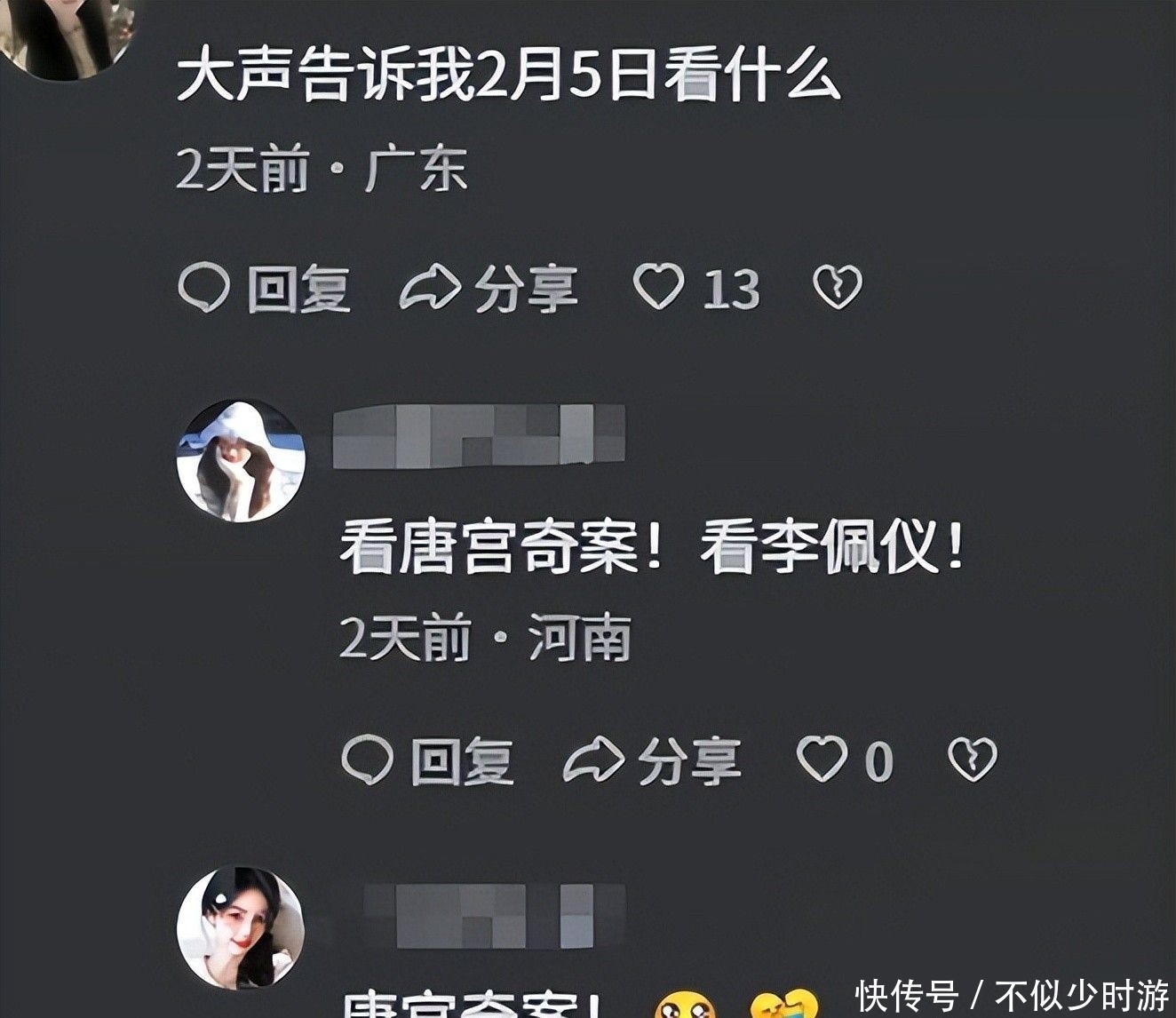This screenshot has width=1176, height=1018.
Task: Like the 看唐宫奇案 reply with 0 likes
Action: 822,760
